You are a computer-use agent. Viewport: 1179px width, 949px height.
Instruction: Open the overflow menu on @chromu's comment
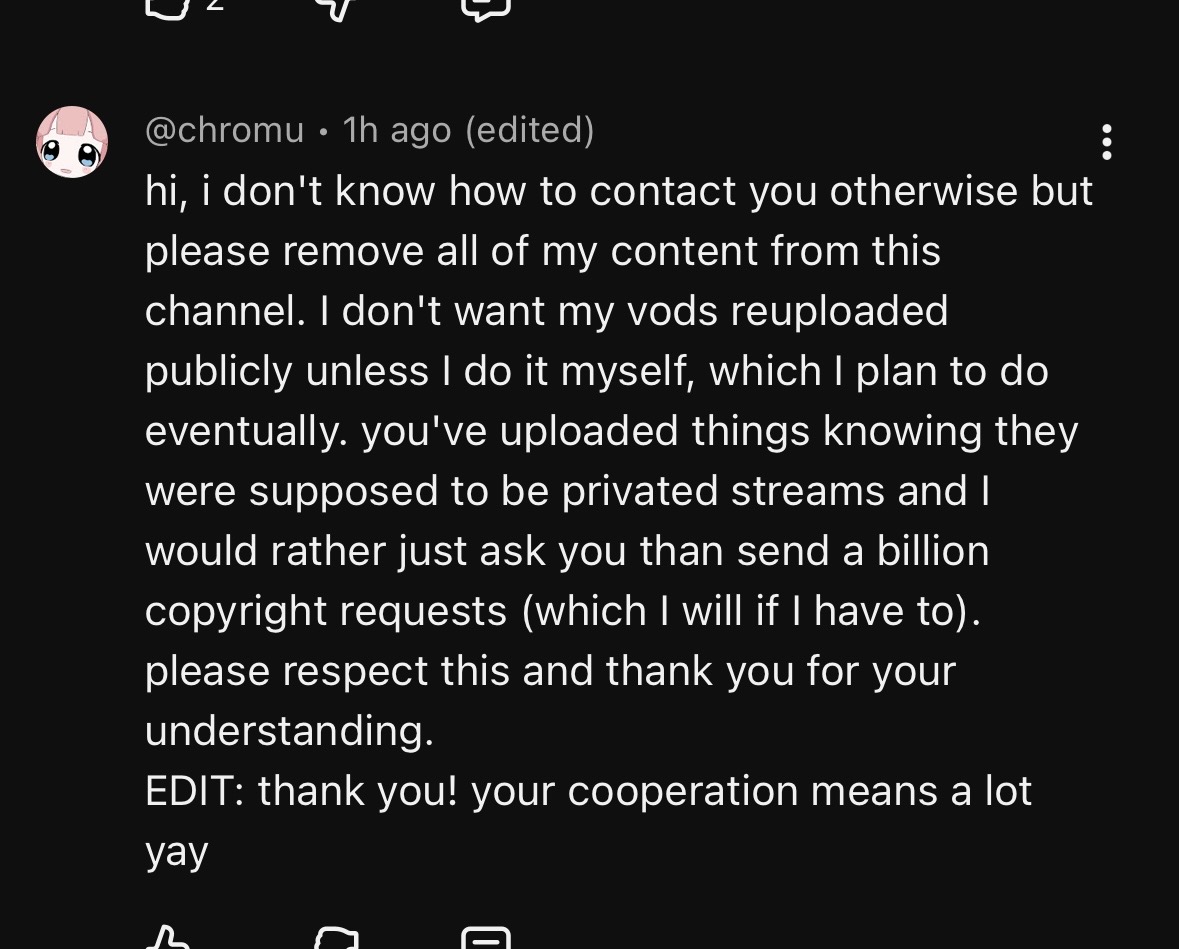tap(1106, 142)
